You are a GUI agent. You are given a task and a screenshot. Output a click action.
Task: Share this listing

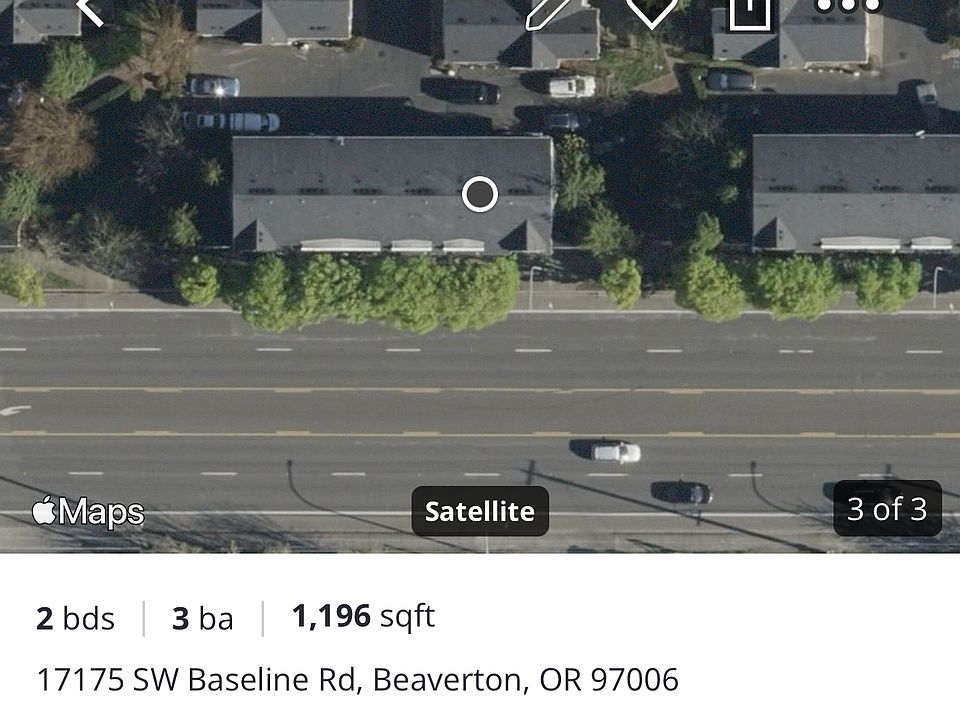tap(750, 10)
